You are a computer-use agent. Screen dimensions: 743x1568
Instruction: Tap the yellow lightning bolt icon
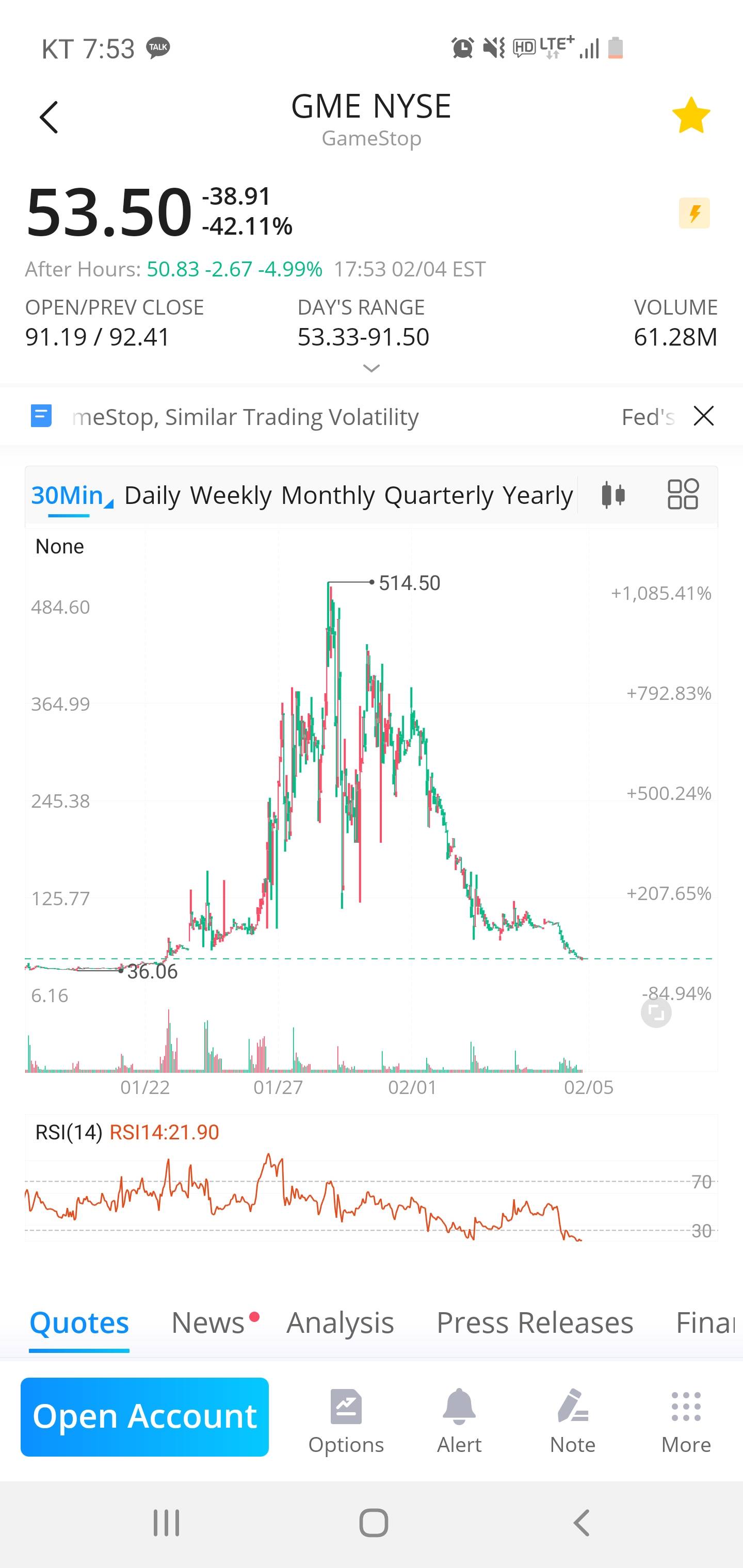click(x=693, y=213)
